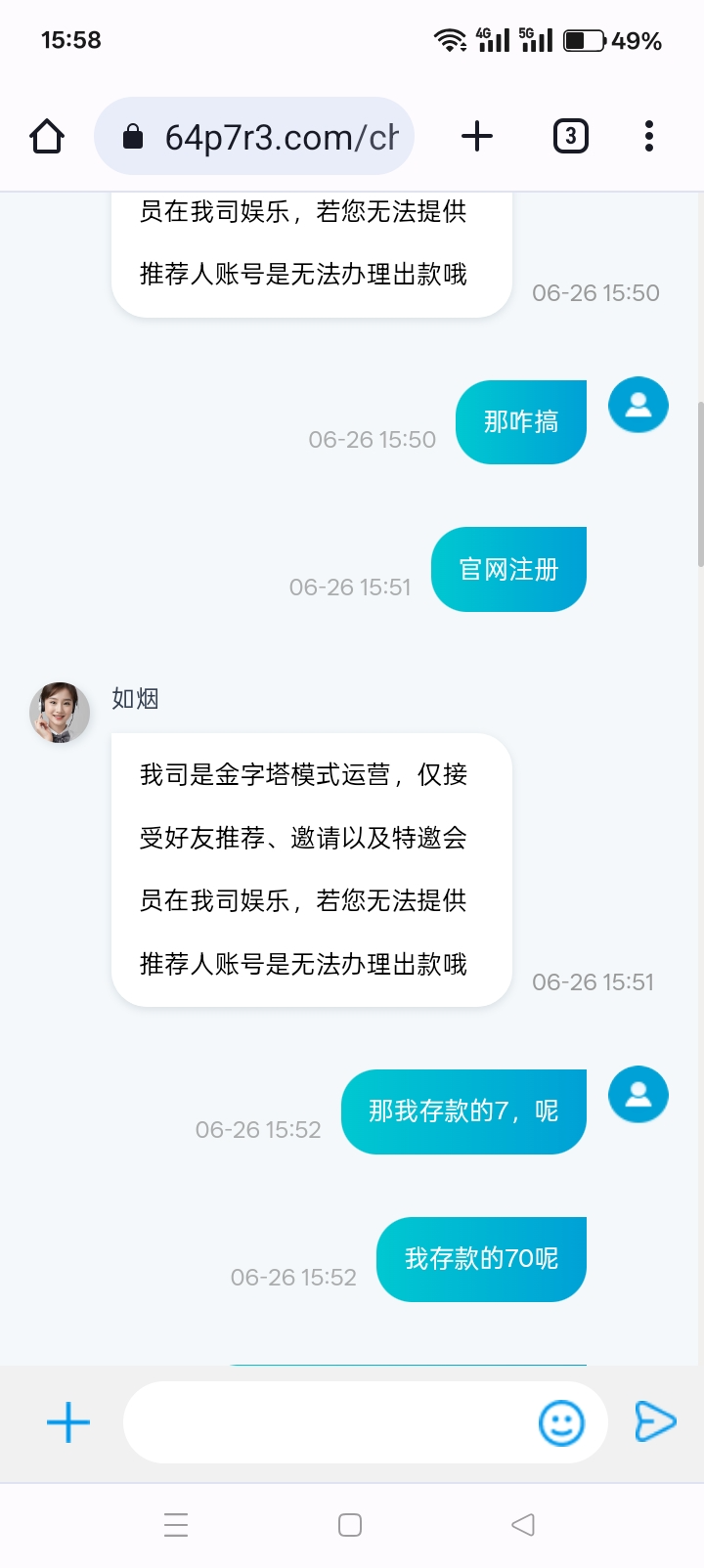704x1568 pixels.
Task: Send the chat message
Action: [x=654, y=1422]
